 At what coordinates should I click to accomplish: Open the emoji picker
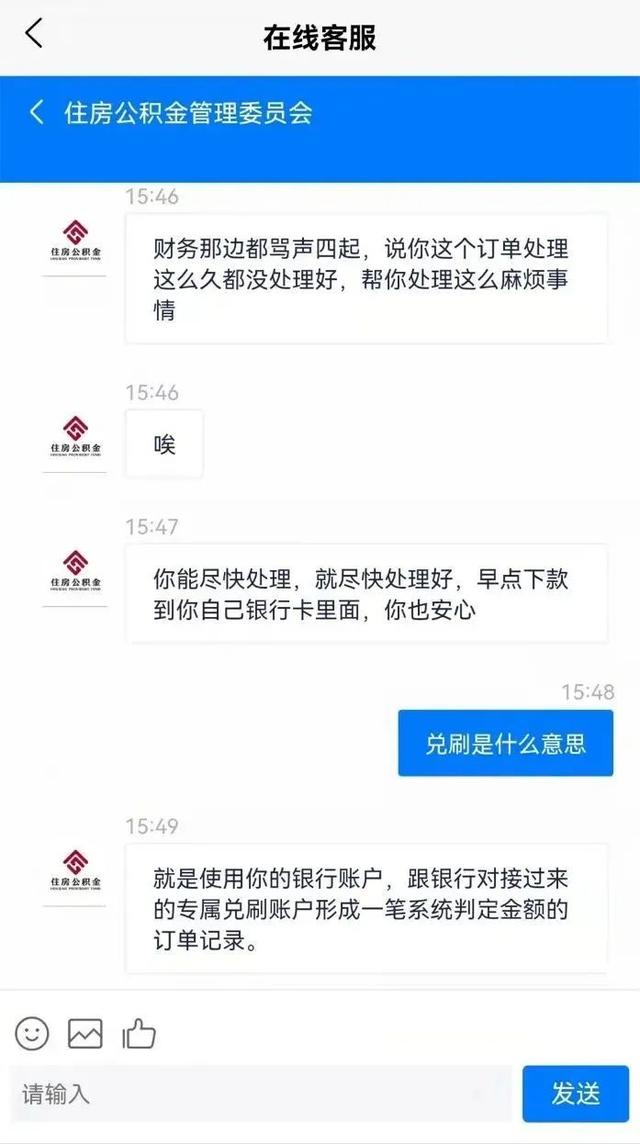tap(32, 1033)
